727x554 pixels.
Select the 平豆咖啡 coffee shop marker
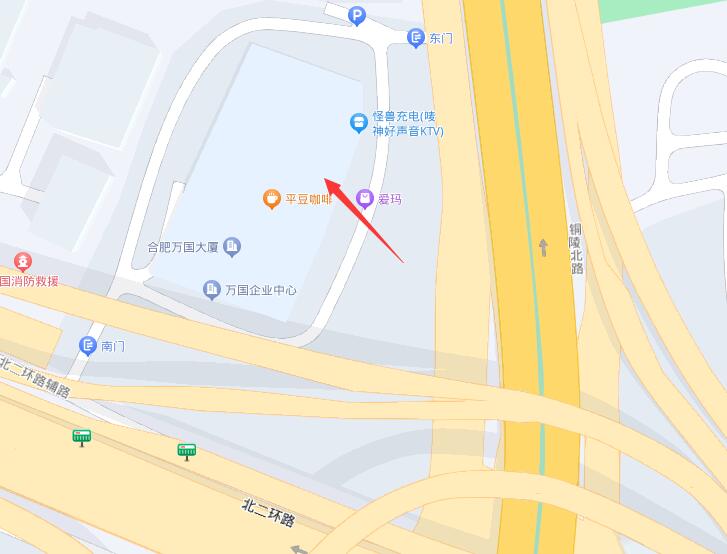point(271,199)
